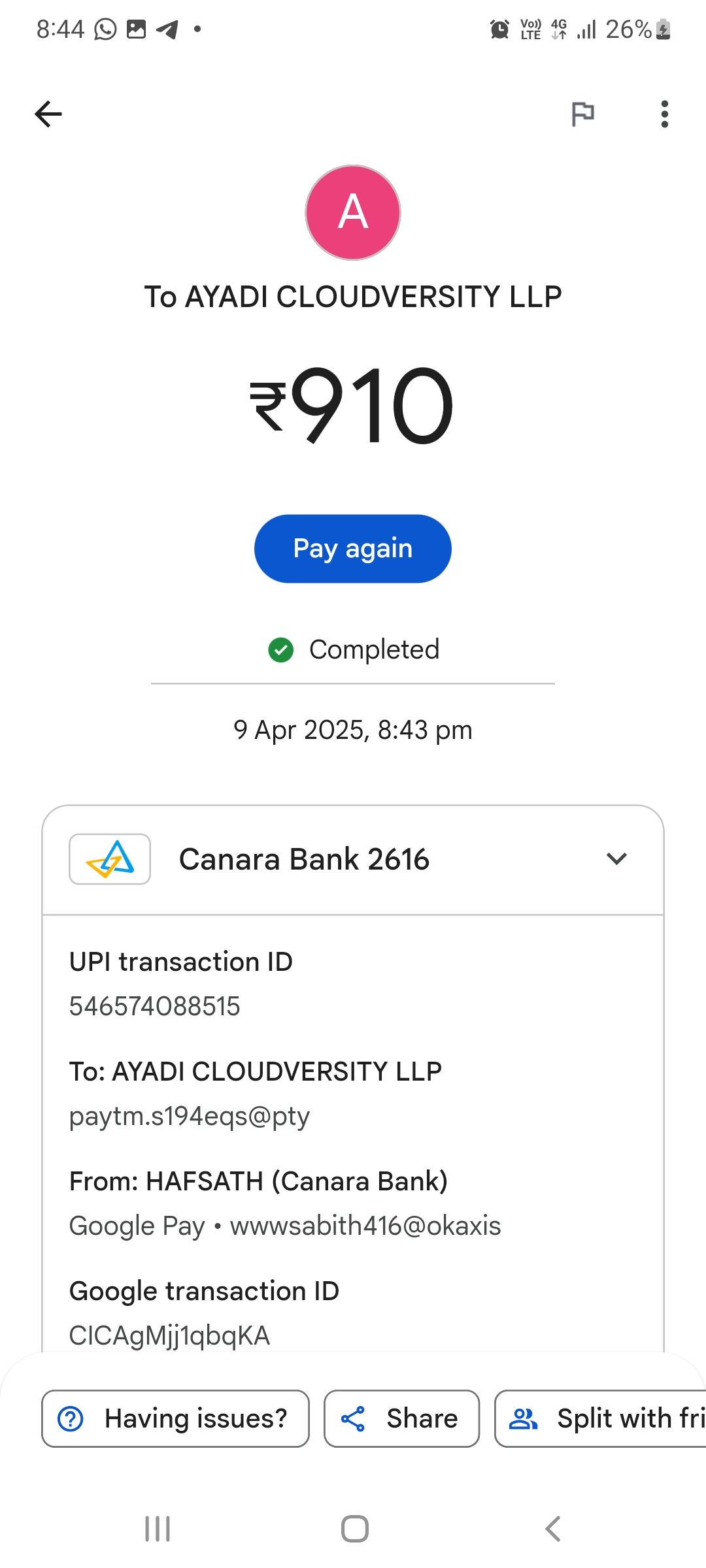
Task: Open the three-dot overflow menu
Action: (x=664, y=114)
